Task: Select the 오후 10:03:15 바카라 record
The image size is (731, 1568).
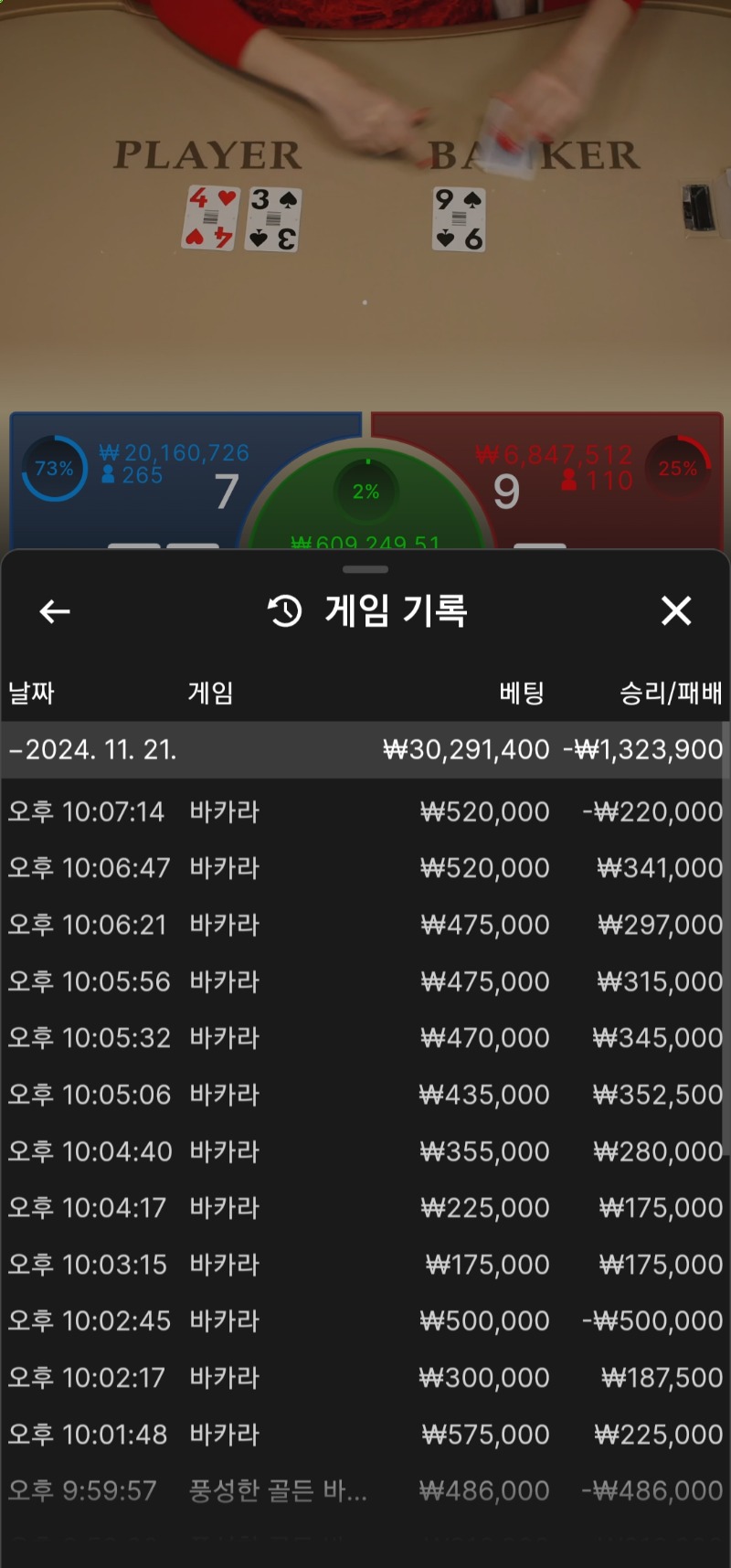Action: (x=365, y=1265)
